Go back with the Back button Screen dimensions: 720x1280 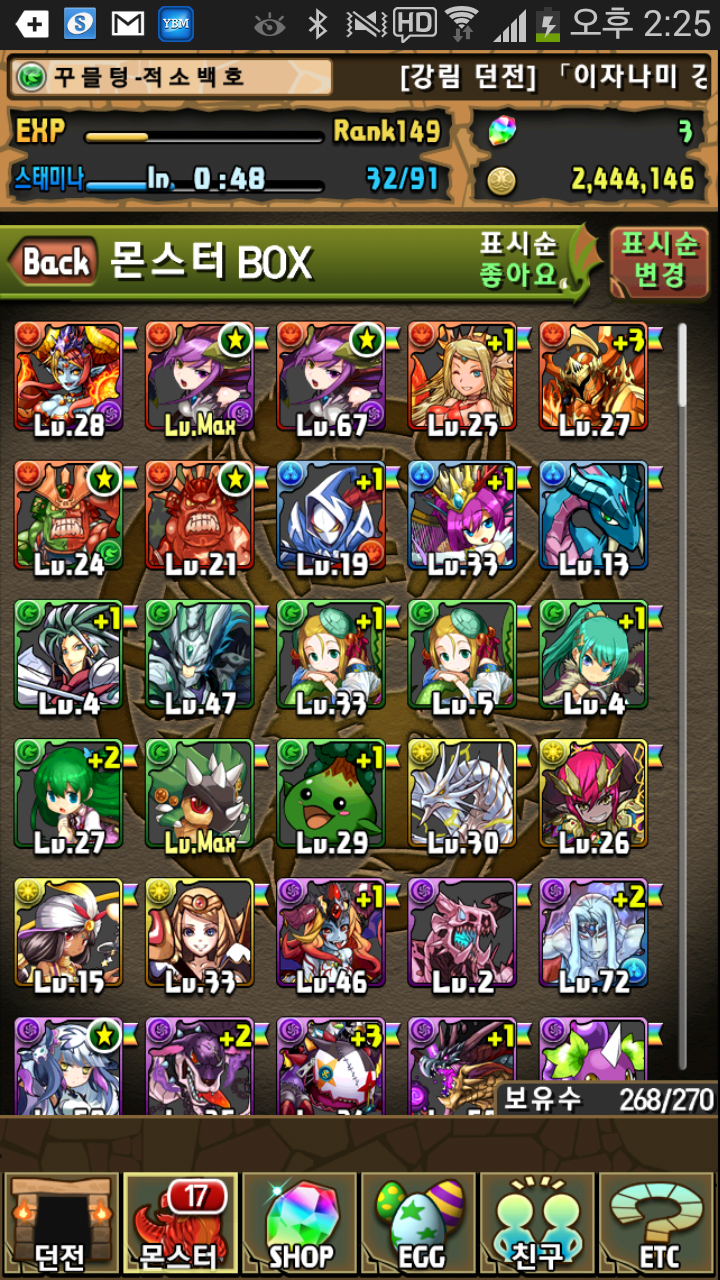(x=55, y=263)
